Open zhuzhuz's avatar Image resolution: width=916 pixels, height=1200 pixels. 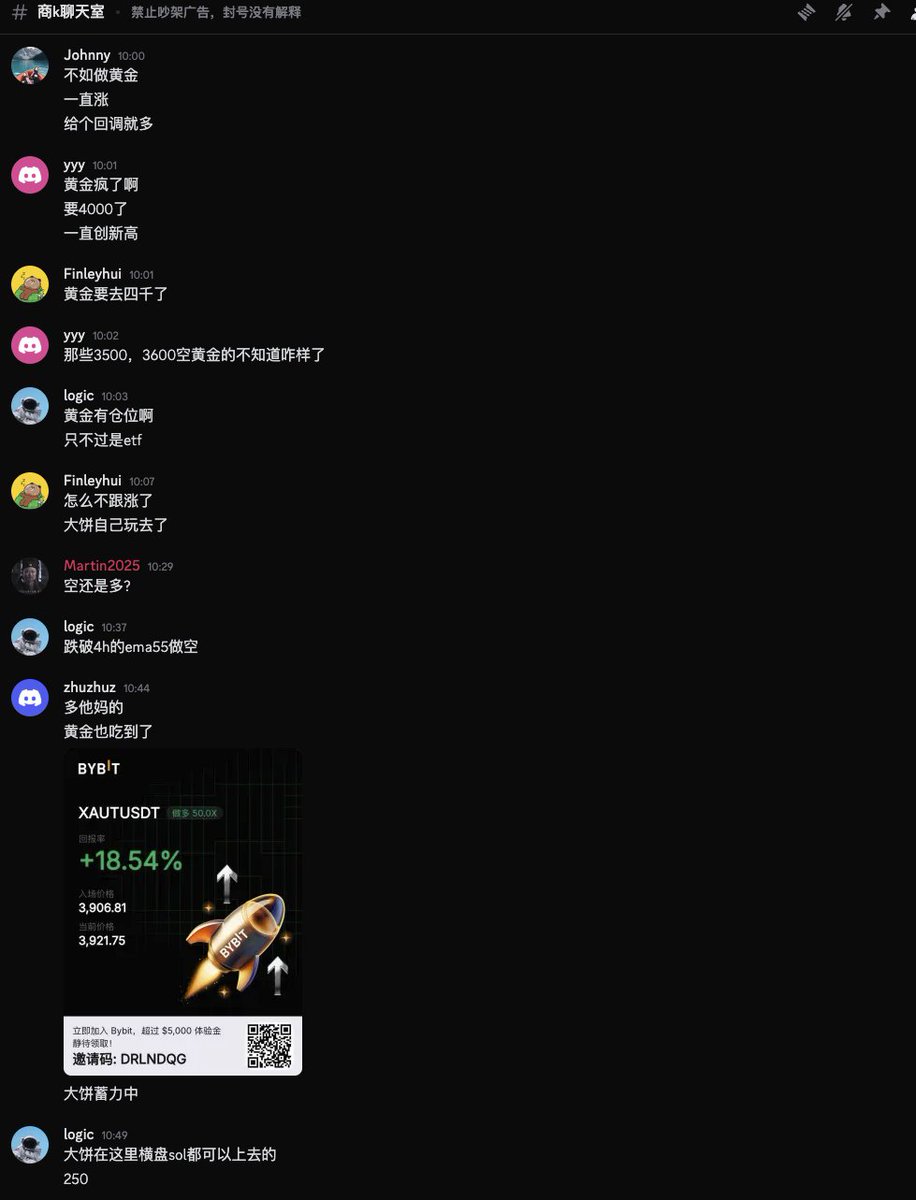pos(30,697)
